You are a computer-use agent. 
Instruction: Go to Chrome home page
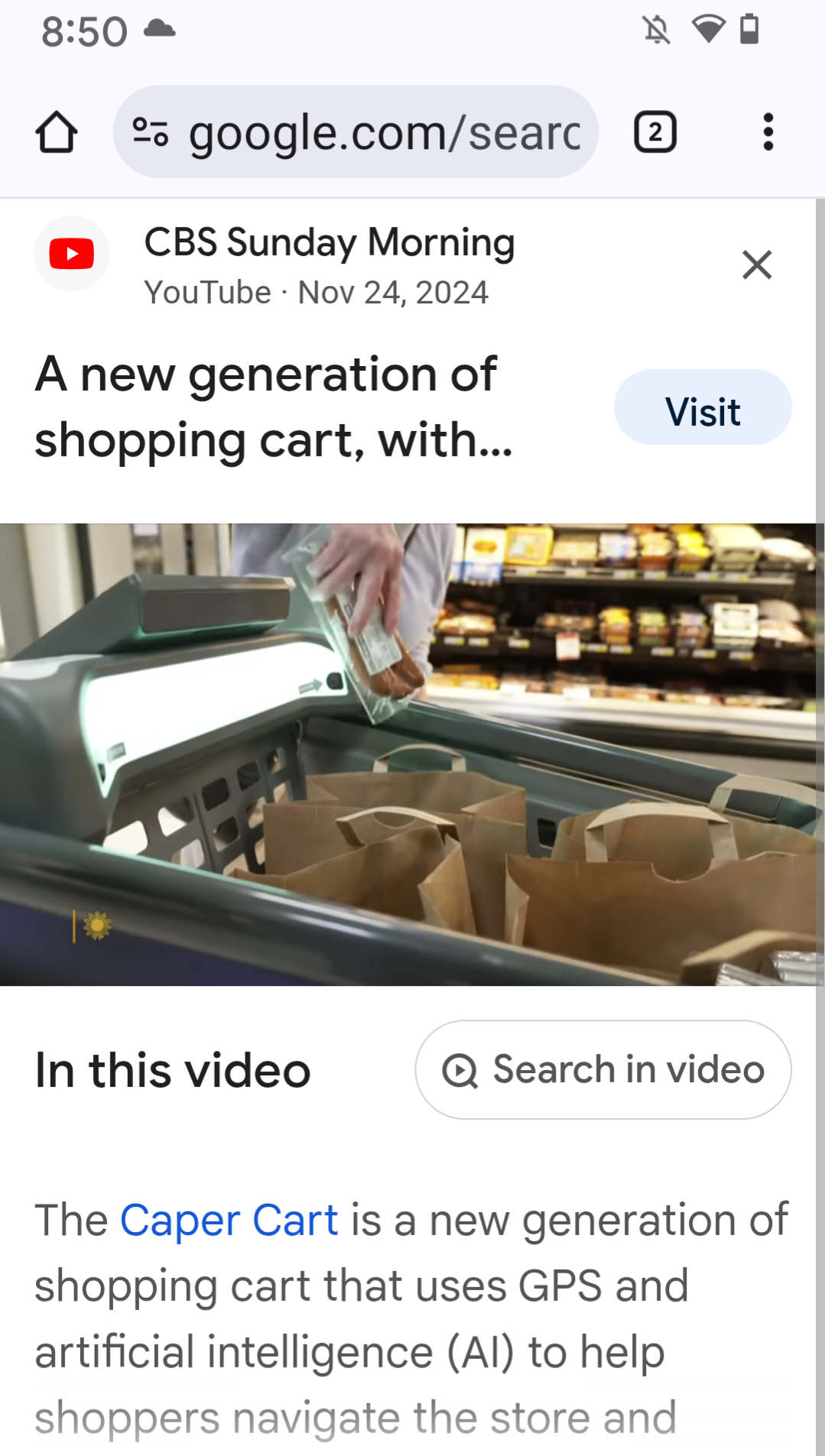(x=57, y=132)
